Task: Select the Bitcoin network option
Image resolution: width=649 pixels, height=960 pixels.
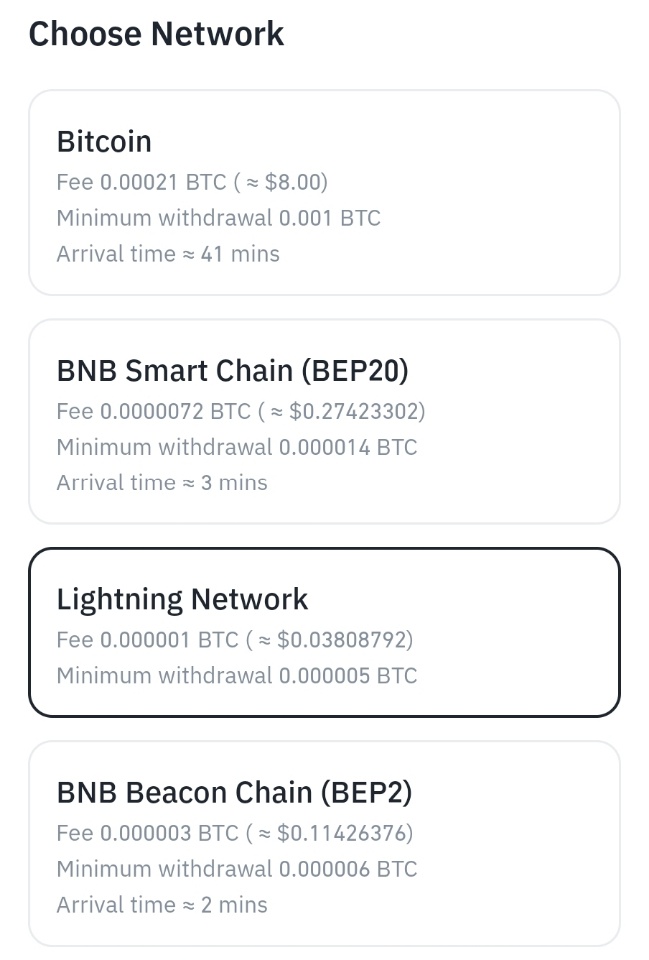Action: coord(324,193)
